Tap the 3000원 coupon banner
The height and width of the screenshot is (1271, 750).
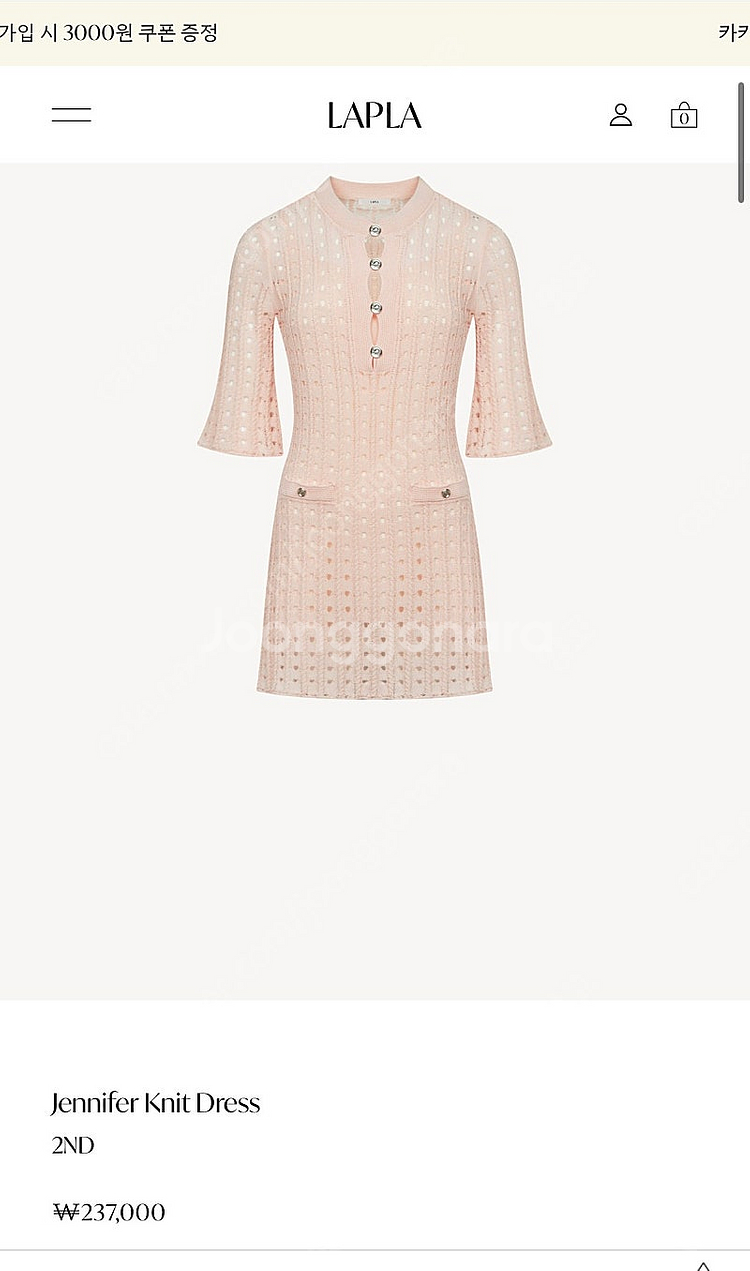(x=110, y=32)
